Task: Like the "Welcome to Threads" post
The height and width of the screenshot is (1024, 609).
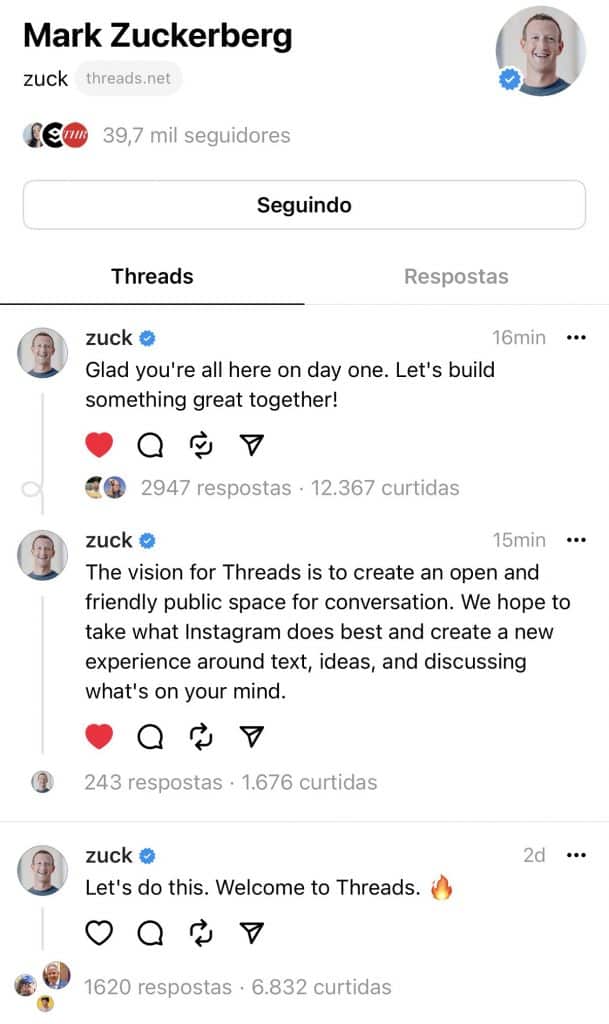Action: (99, 934)
